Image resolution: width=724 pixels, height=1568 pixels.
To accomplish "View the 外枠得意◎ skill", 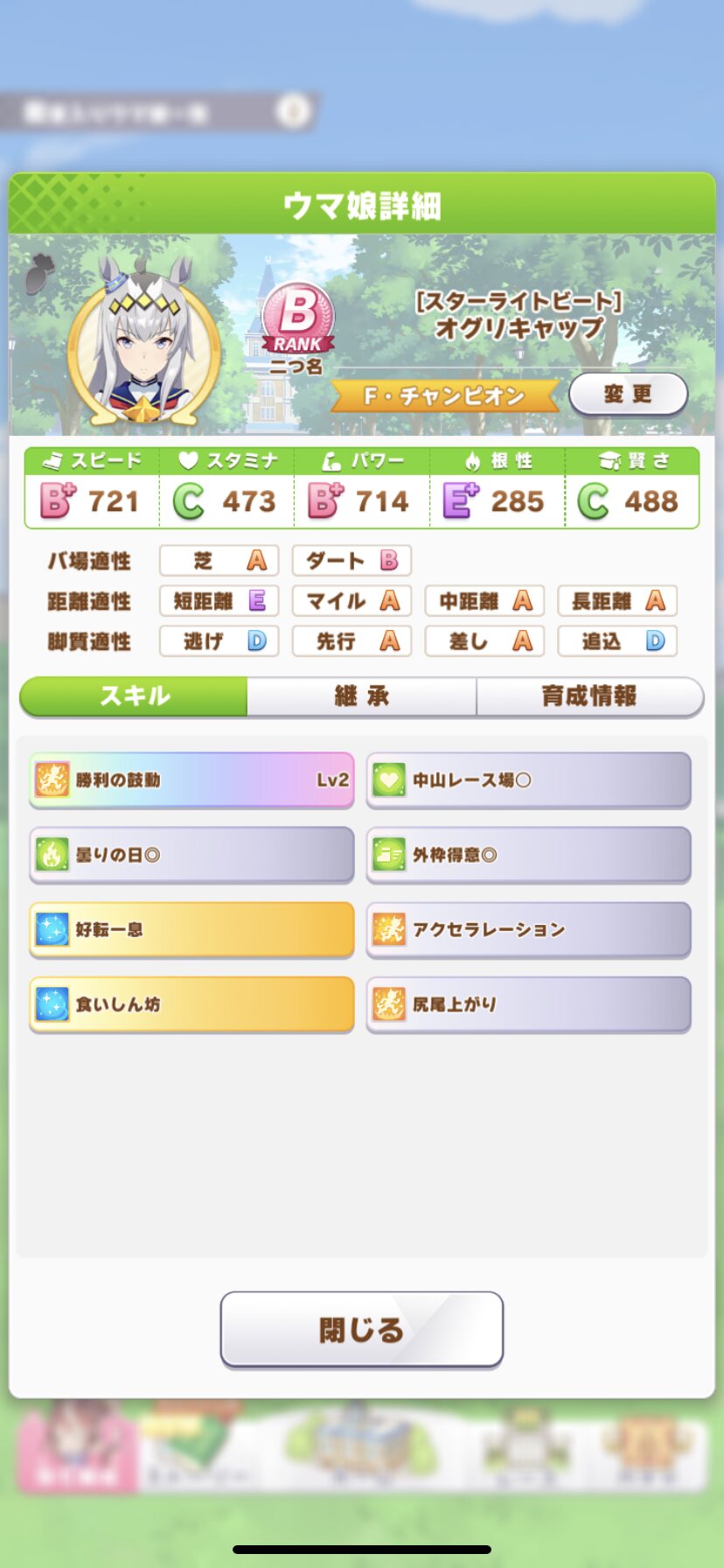I will (x=528, y=855).
